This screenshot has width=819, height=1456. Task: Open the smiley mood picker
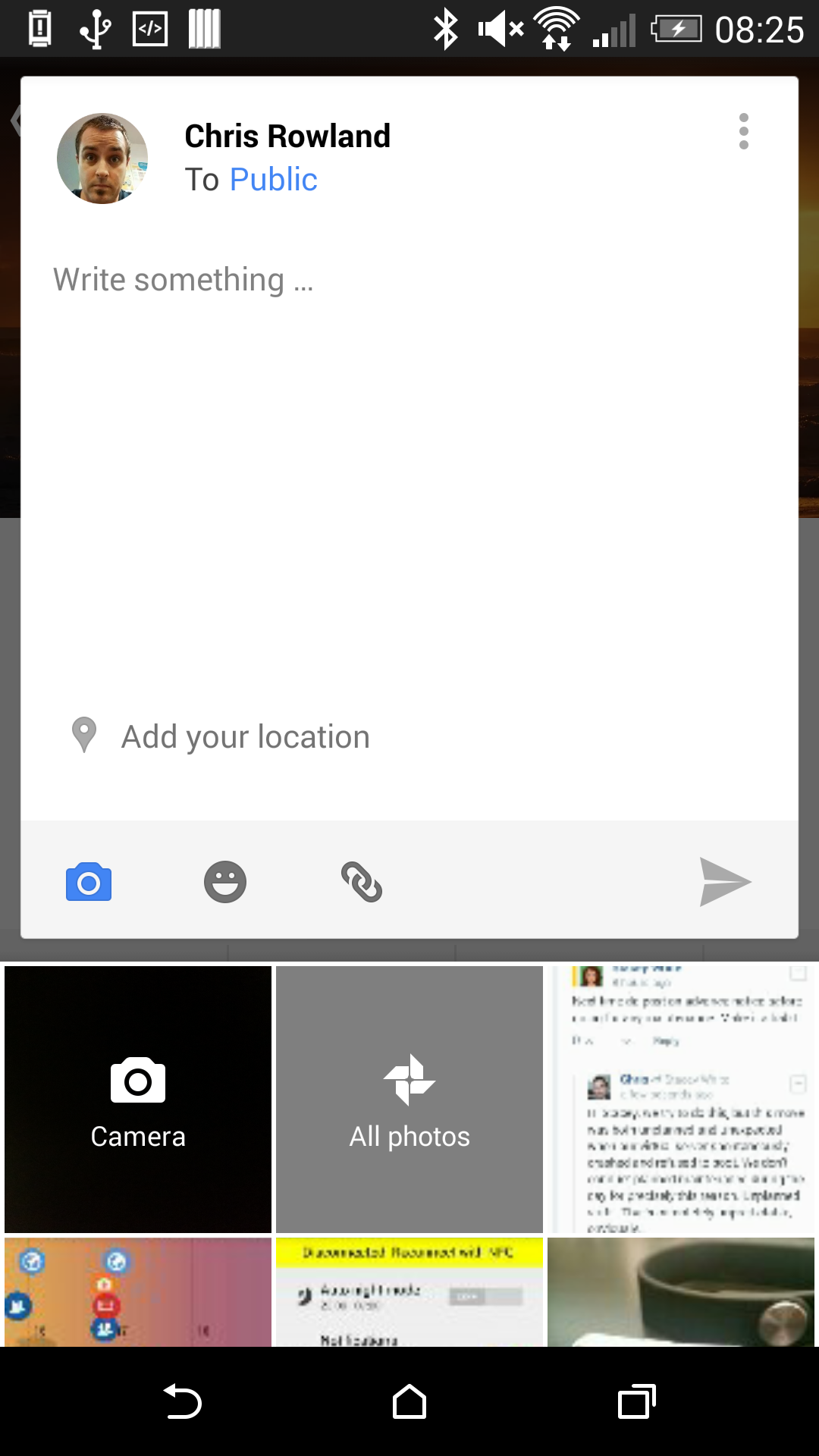[x=225, y=882]
